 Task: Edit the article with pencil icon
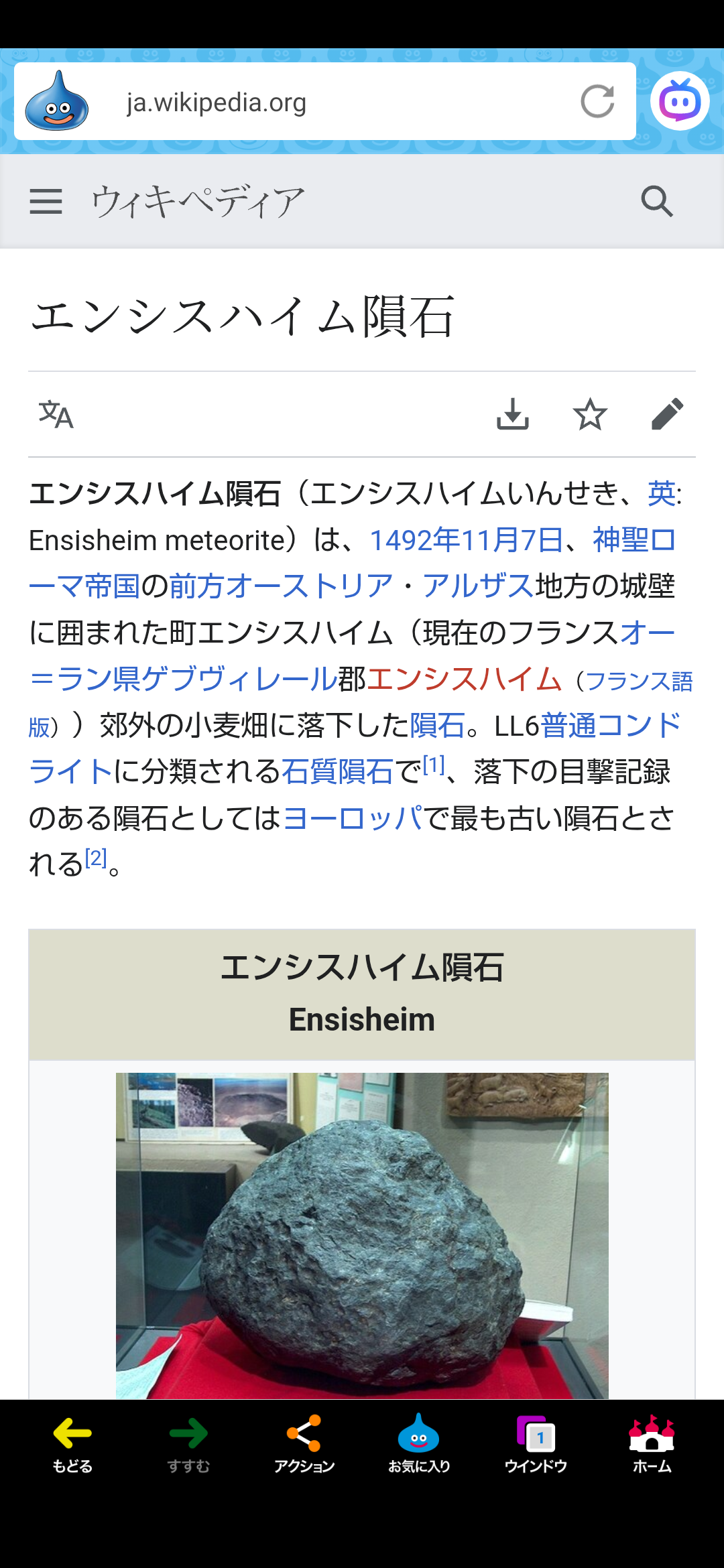coord(667,414)
